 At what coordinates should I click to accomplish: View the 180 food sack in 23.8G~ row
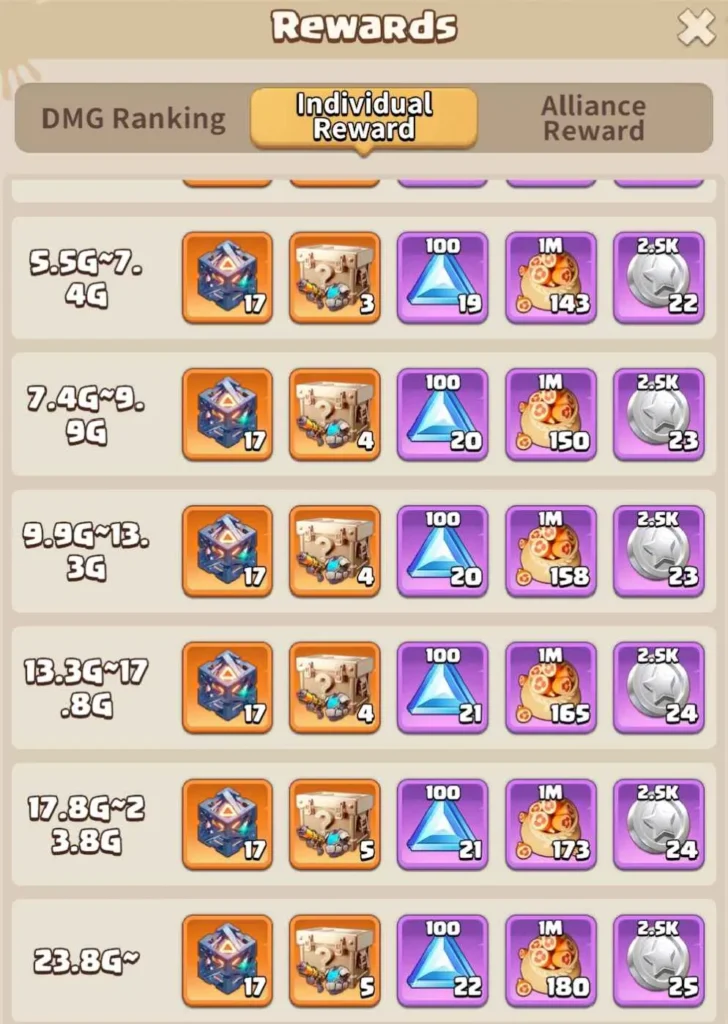(x=551, y=960)
